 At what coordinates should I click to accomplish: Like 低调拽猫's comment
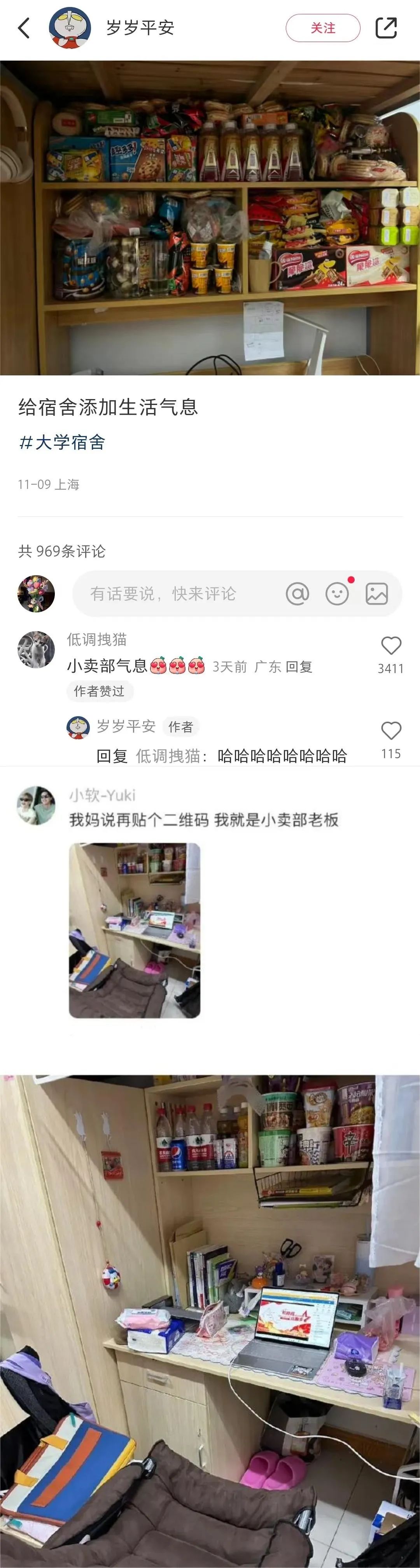coord(391,646)
